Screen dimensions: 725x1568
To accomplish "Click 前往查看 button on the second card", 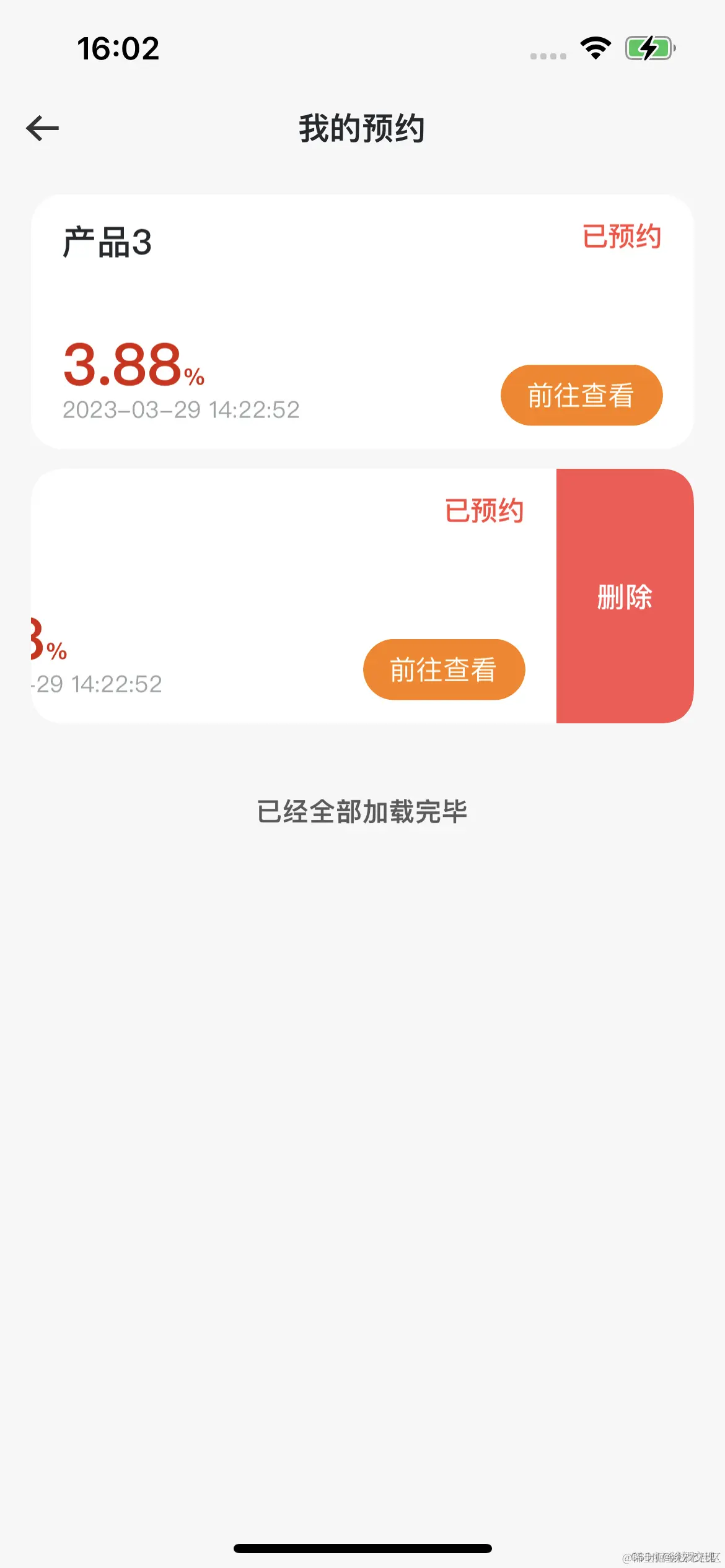I will tap(443, 669).
